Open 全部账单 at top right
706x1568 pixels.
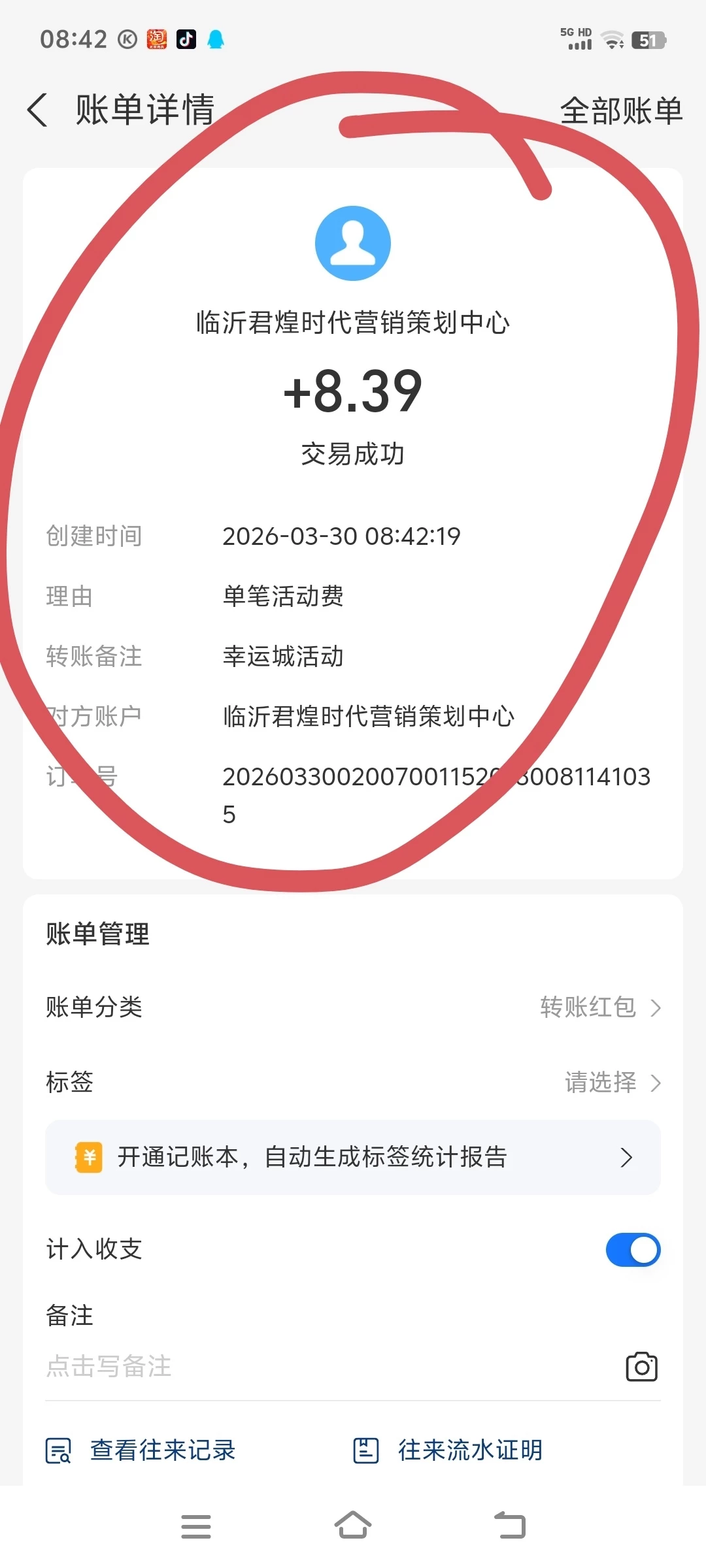pos(622,111)
